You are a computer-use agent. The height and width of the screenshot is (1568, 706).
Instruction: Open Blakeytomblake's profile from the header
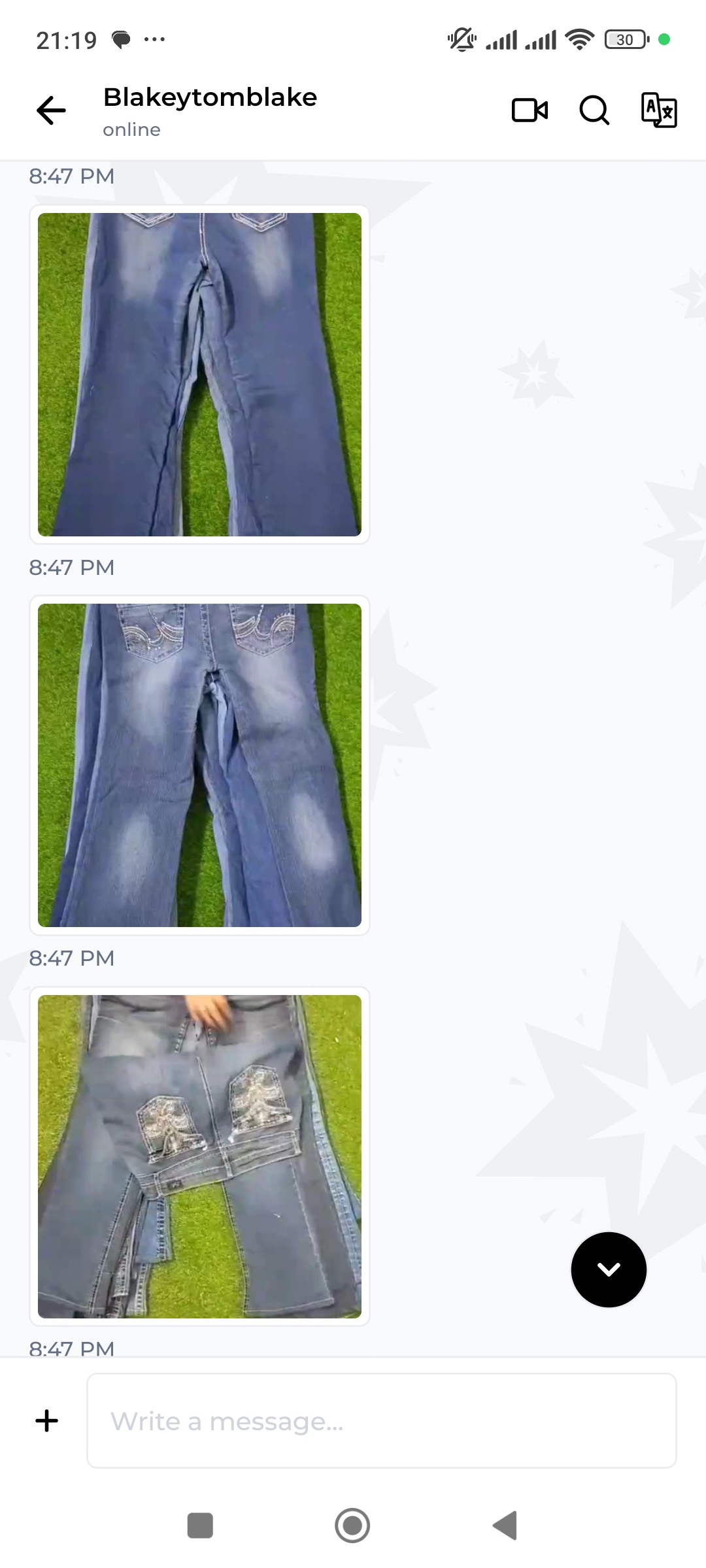(210, 110)
